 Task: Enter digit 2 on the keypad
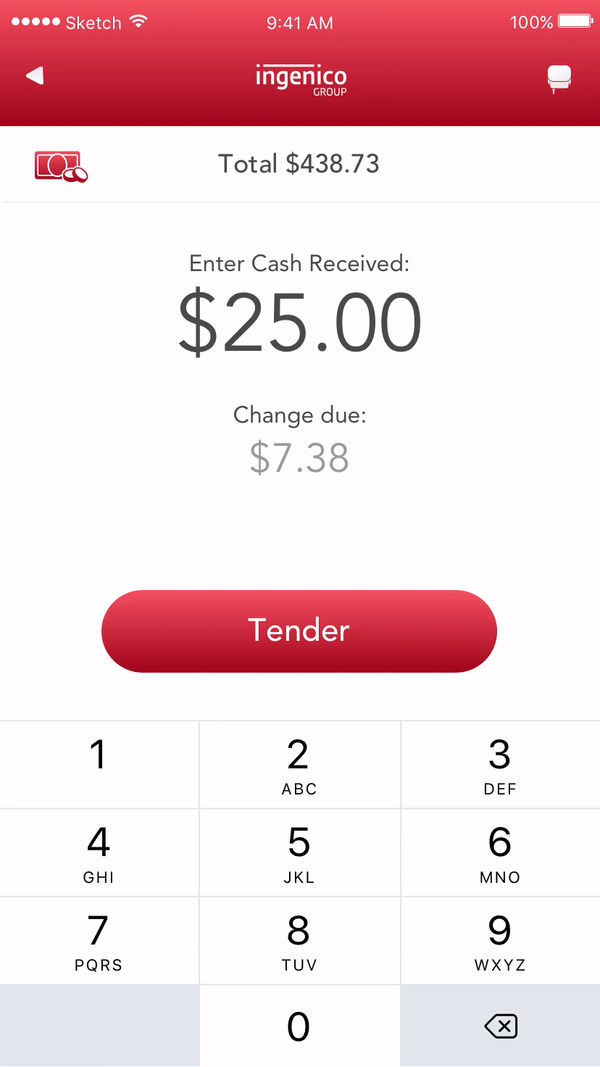pos(300,765)
